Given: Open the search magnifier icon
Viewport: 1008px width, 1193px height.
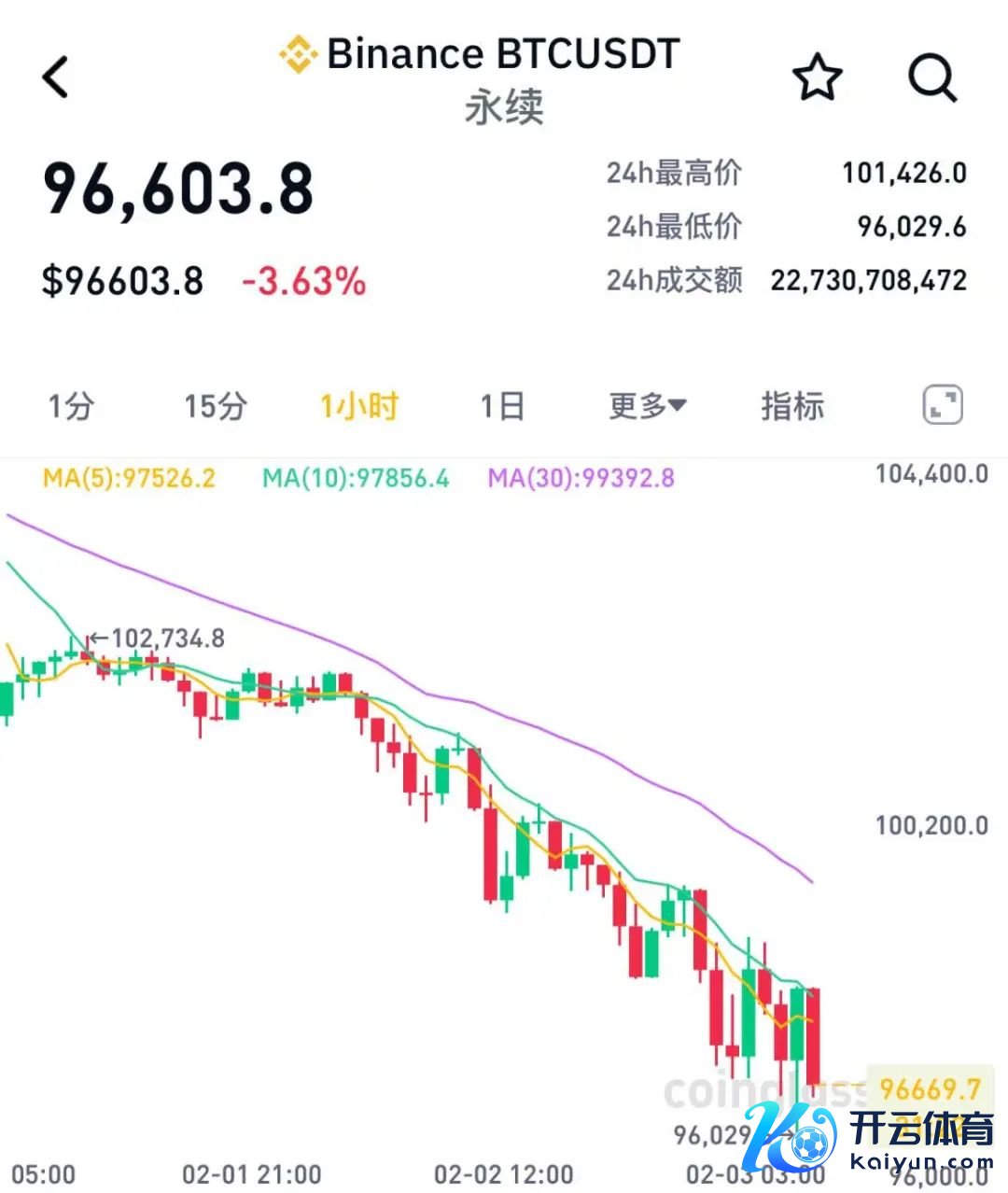Looking at the screenshot, I should pos(932,77).
